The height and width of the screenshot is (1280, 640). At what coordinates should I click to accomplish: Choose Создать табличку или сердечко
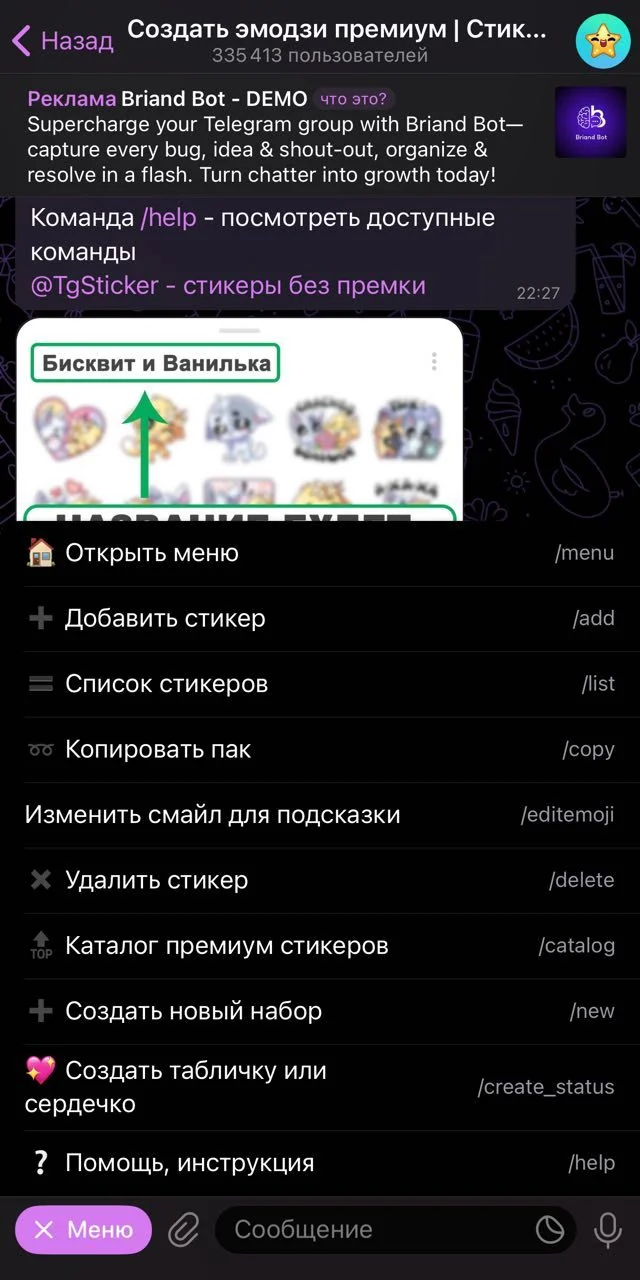[x=320, y=1087]
